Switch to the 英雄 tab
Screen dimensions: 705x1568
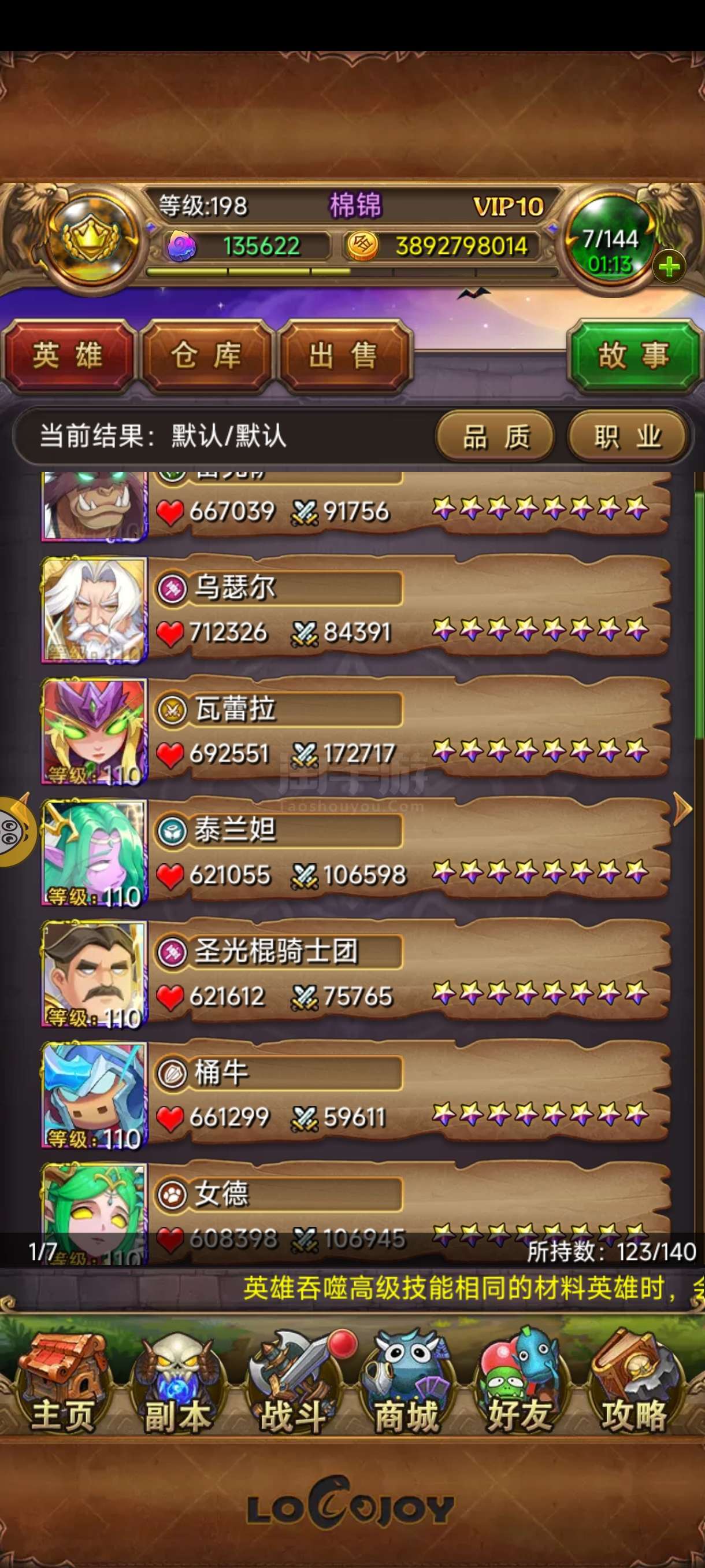click(x=68, y=355)
